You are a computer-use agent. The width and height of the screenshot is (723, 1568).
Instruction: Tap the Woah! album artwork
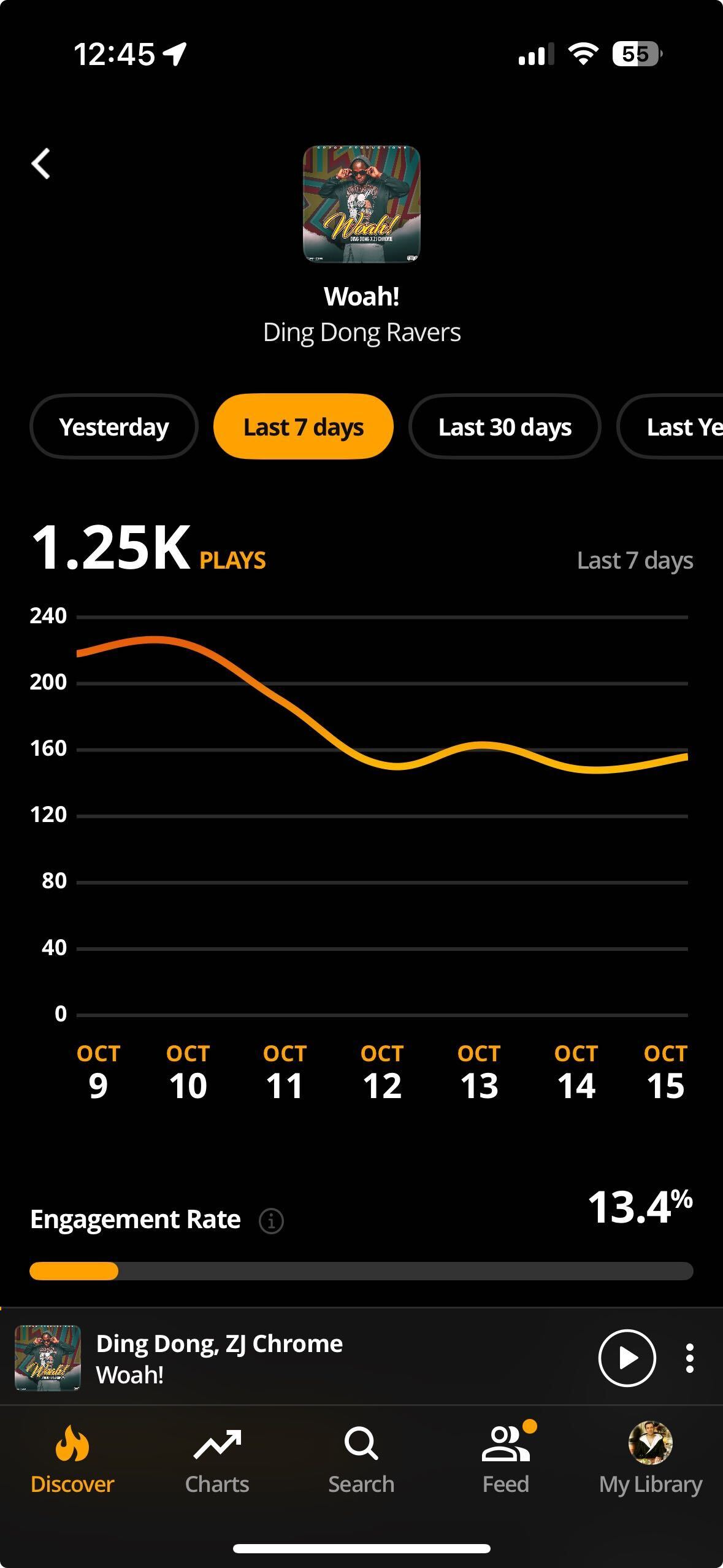point(362,204)
